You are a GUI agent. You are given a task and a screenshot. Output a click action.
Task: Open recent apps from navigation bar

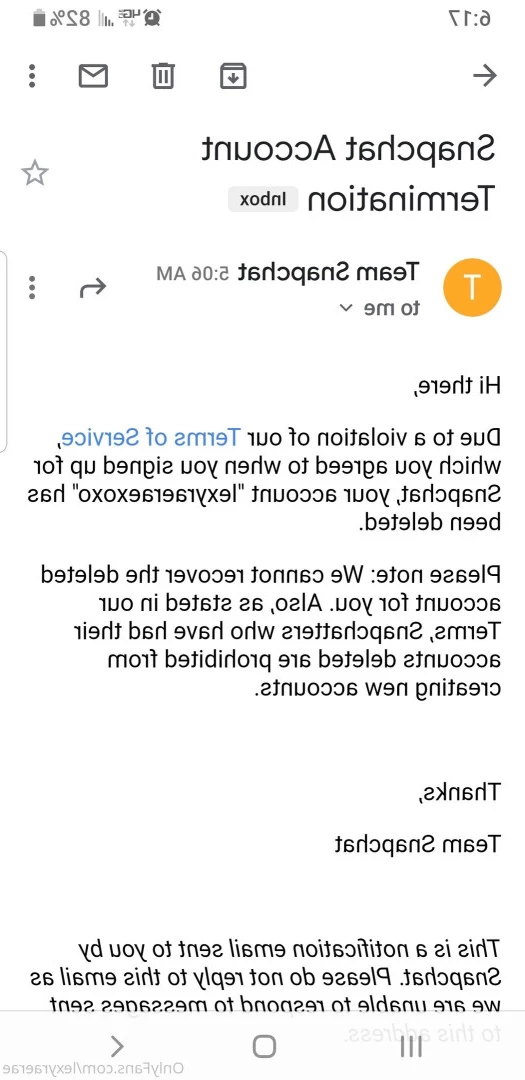click(x=411, y=1046)
